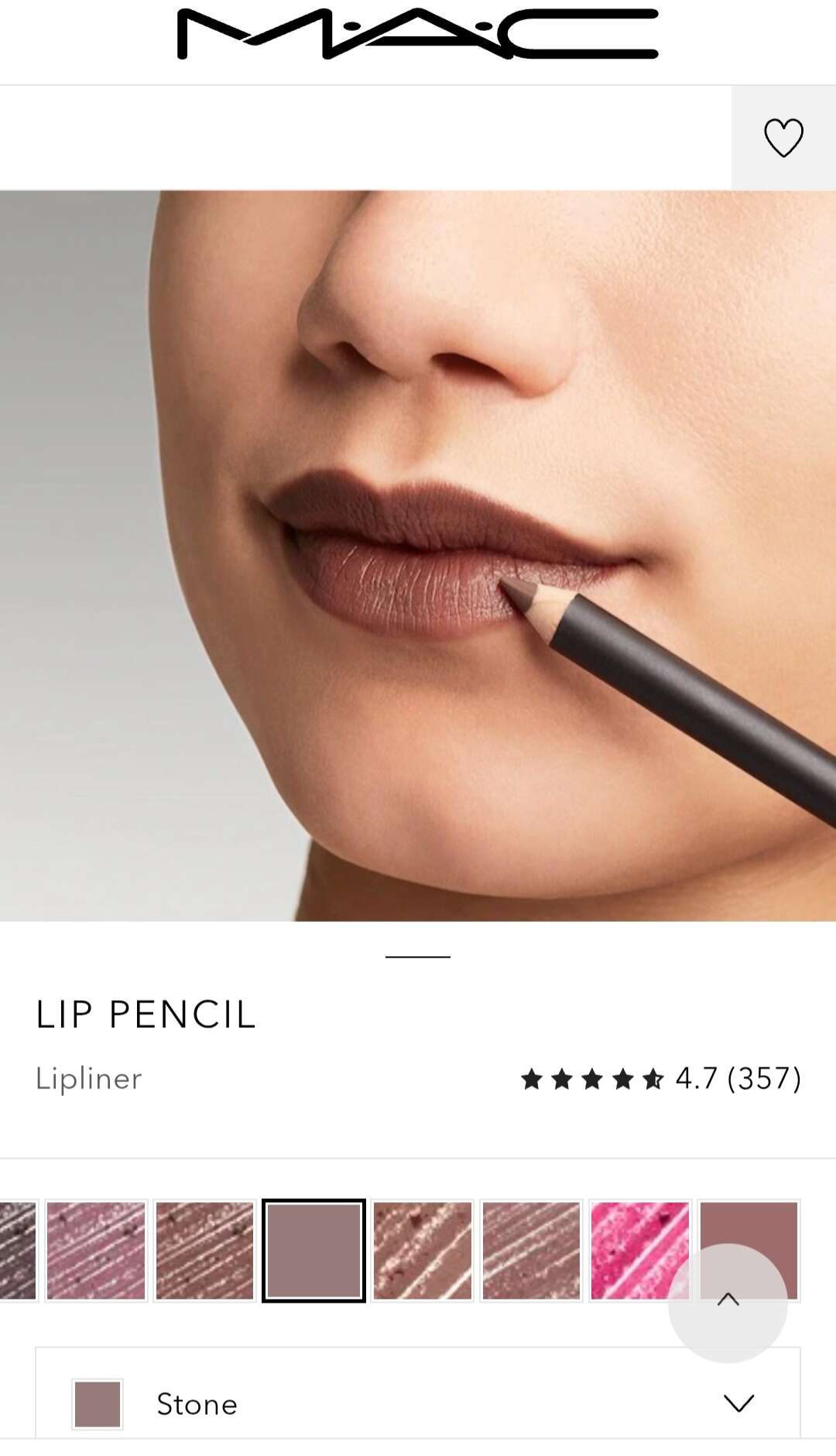The width and height of the screenshot is (836, 1456).
Task: Add the lip pencil to favorites with the heart
Action: pos(783,138)
